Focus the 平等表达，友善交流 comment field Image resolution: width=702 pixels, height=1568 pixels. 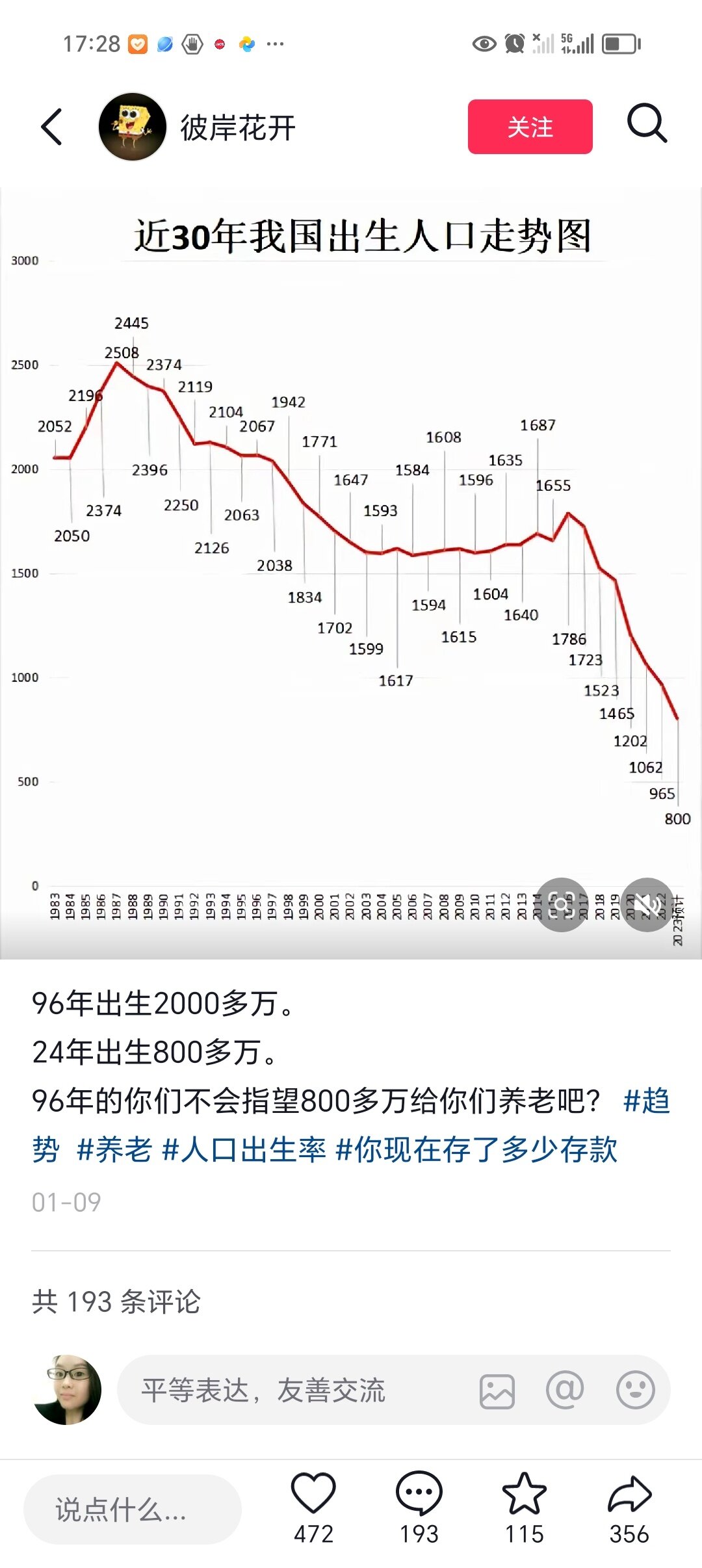coord(292,1391)
